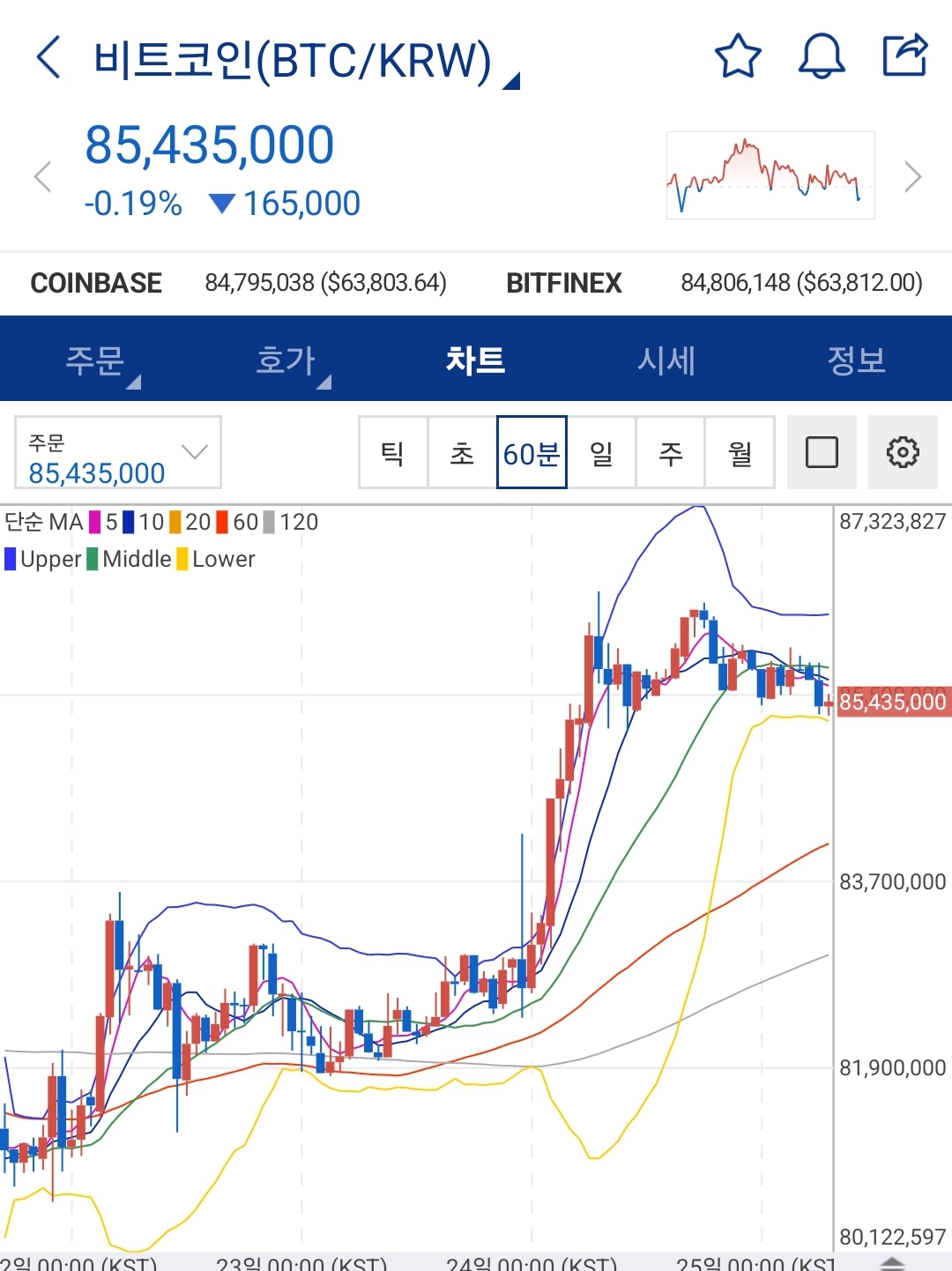Switch to the 주문 tab

click(95, 360)
